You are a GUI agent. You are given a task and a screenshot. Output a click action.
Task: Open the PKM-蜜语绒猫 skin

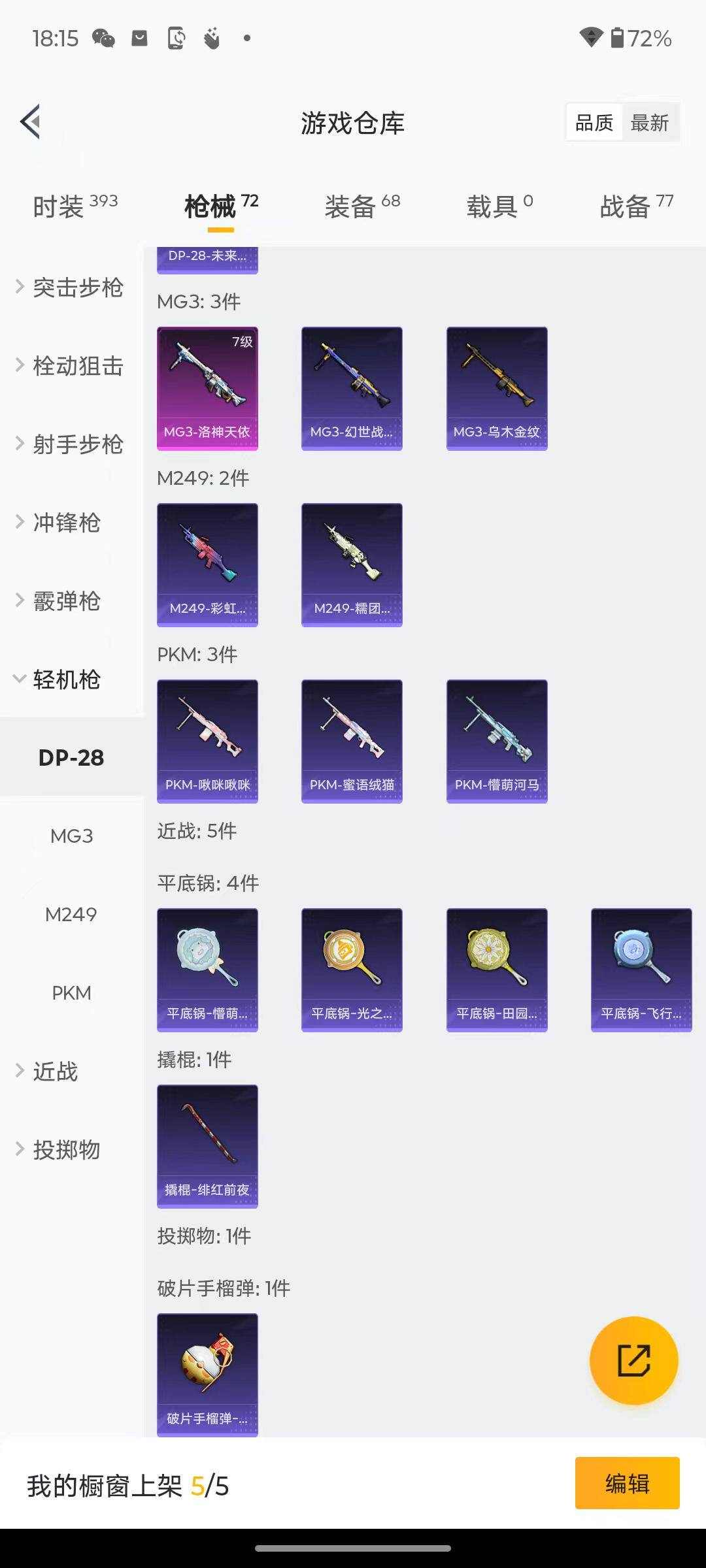tap(352, 742)
